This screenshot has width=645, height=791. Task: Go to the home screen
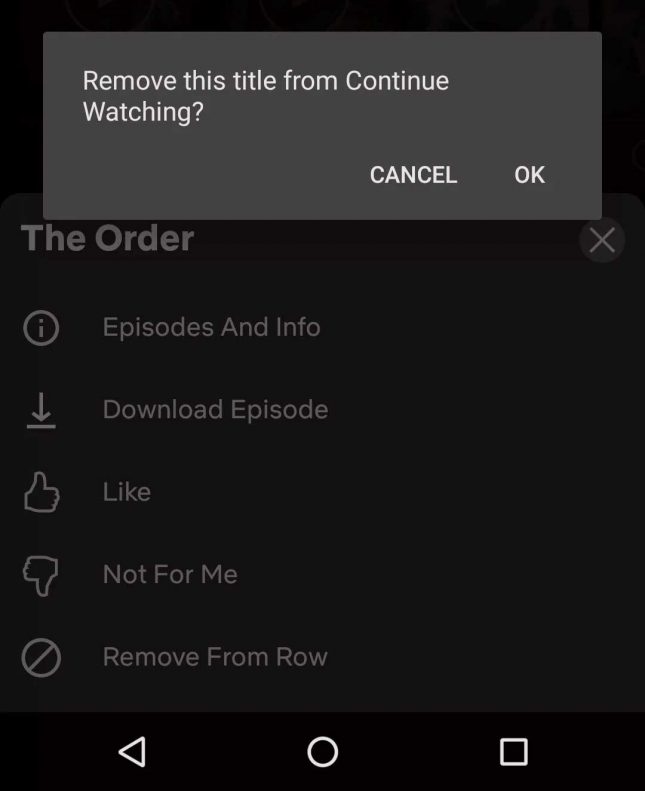[322, 751]
